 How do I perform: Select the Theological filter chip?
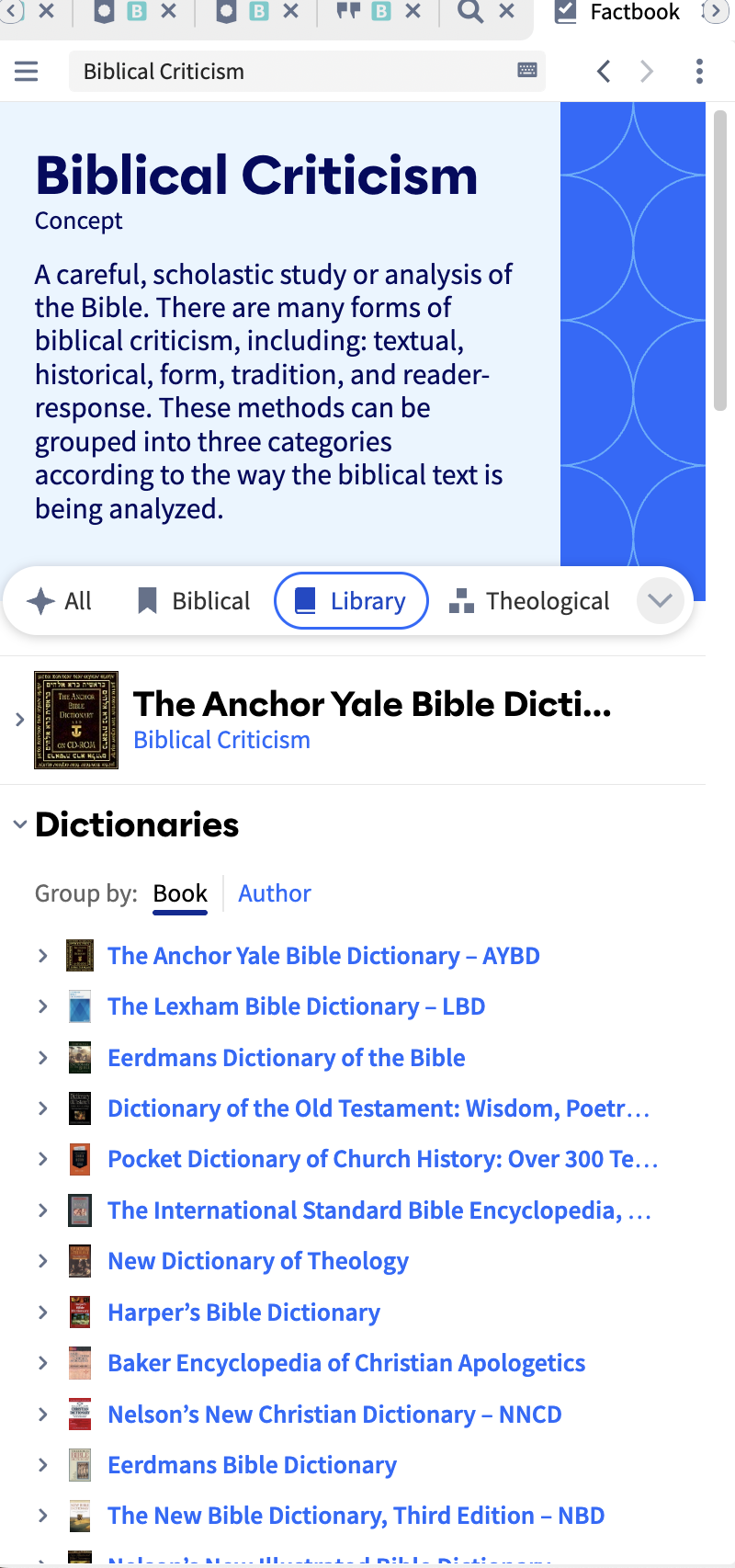tap(529, 601)
